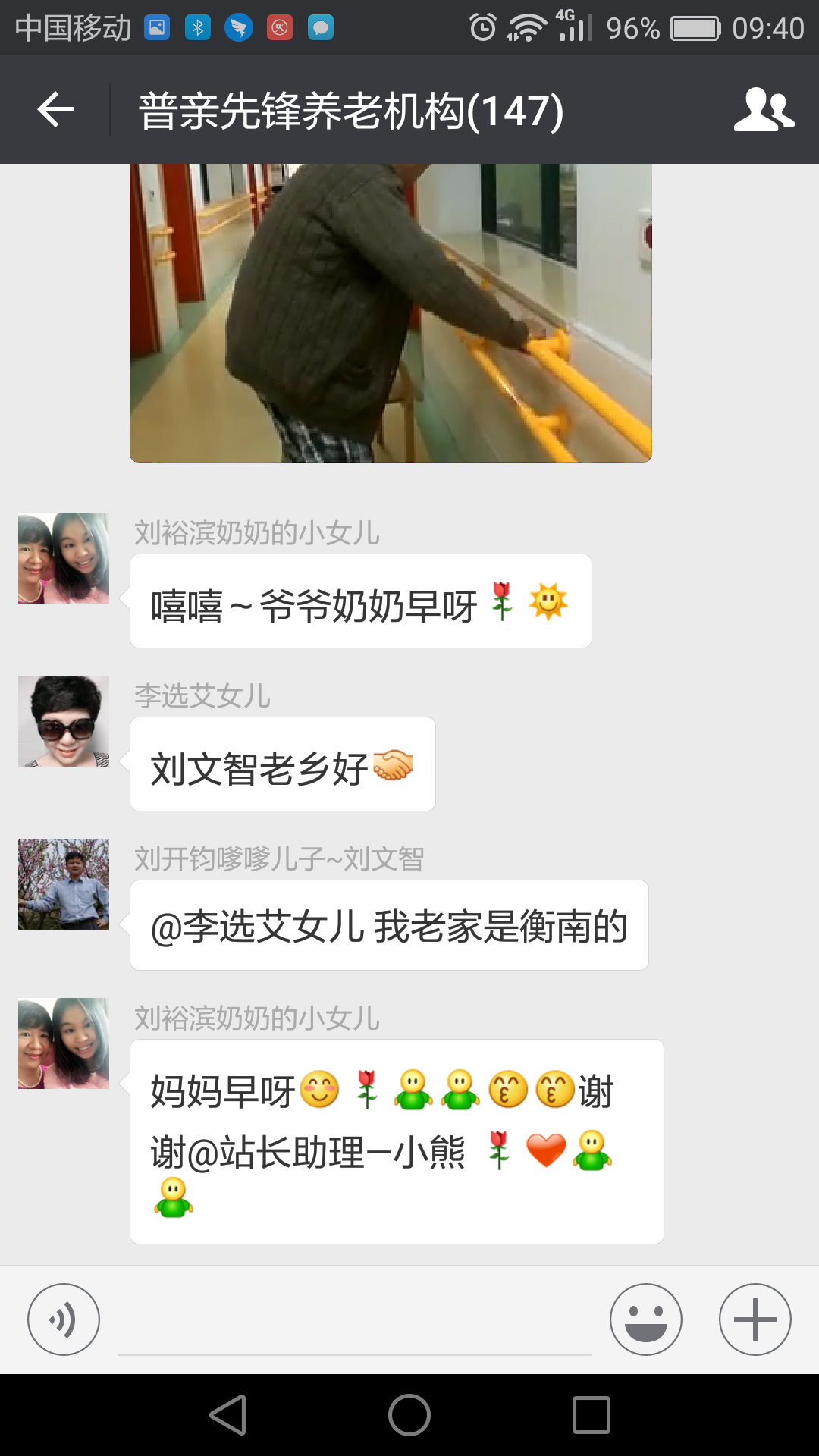The image size is (819, 1456).
Task: Tap avatar beside 妈妈早呀 message
Action: coord(64,1043)
